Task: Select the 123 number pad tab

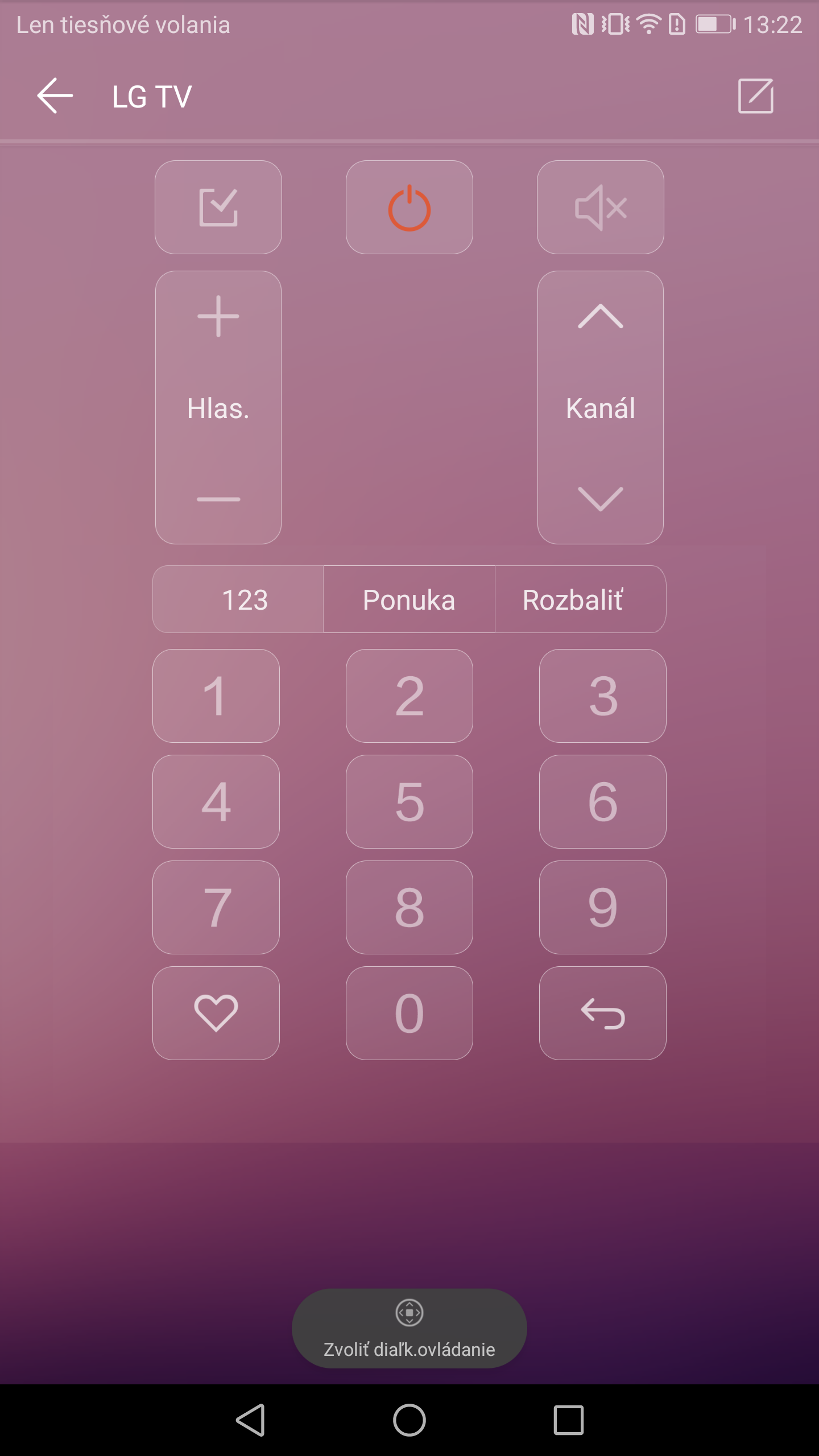Action: pos(245,599)
